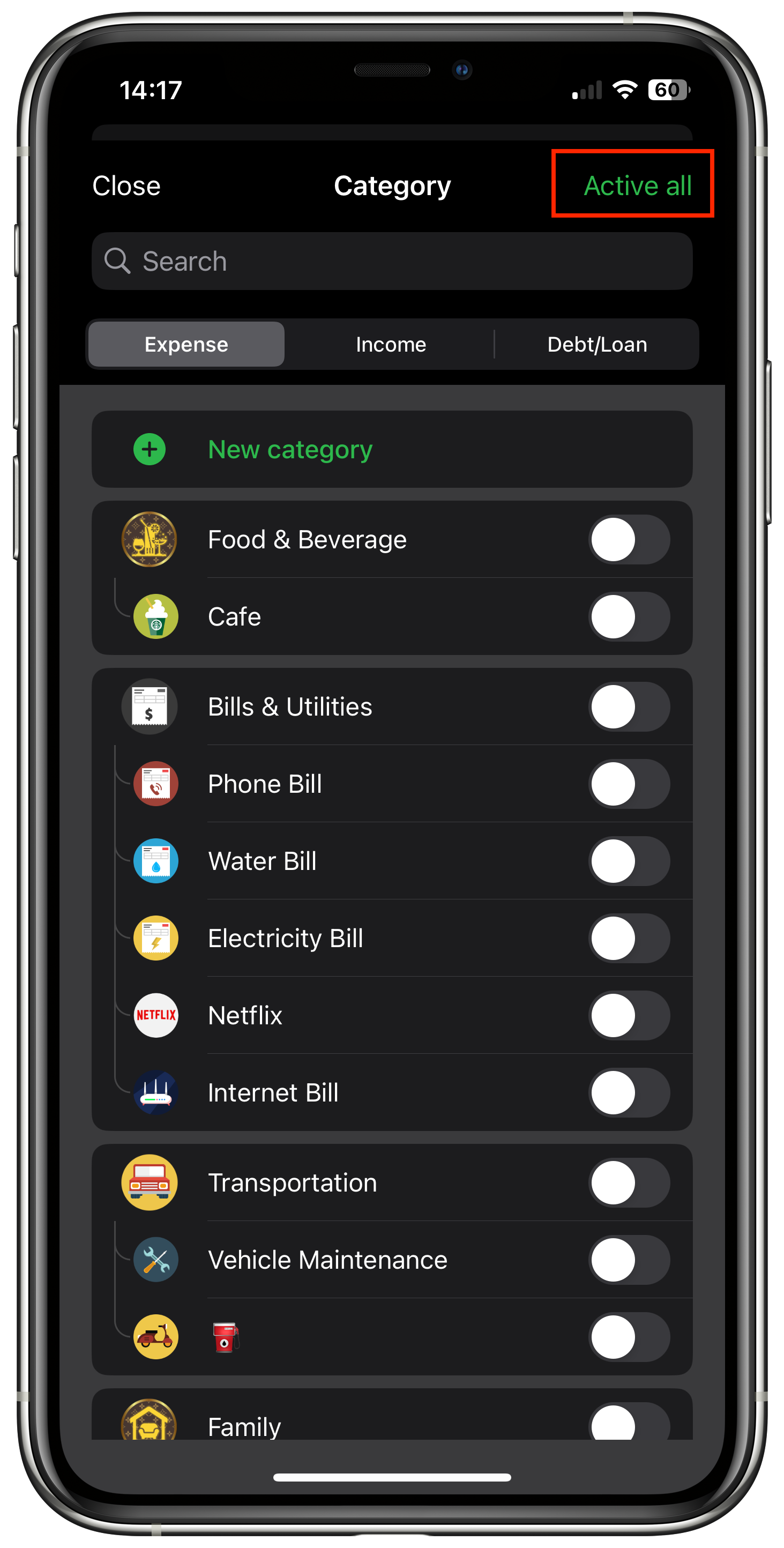
Task: Toggle the fuel pump category switch
Action: coord(629,1337)
